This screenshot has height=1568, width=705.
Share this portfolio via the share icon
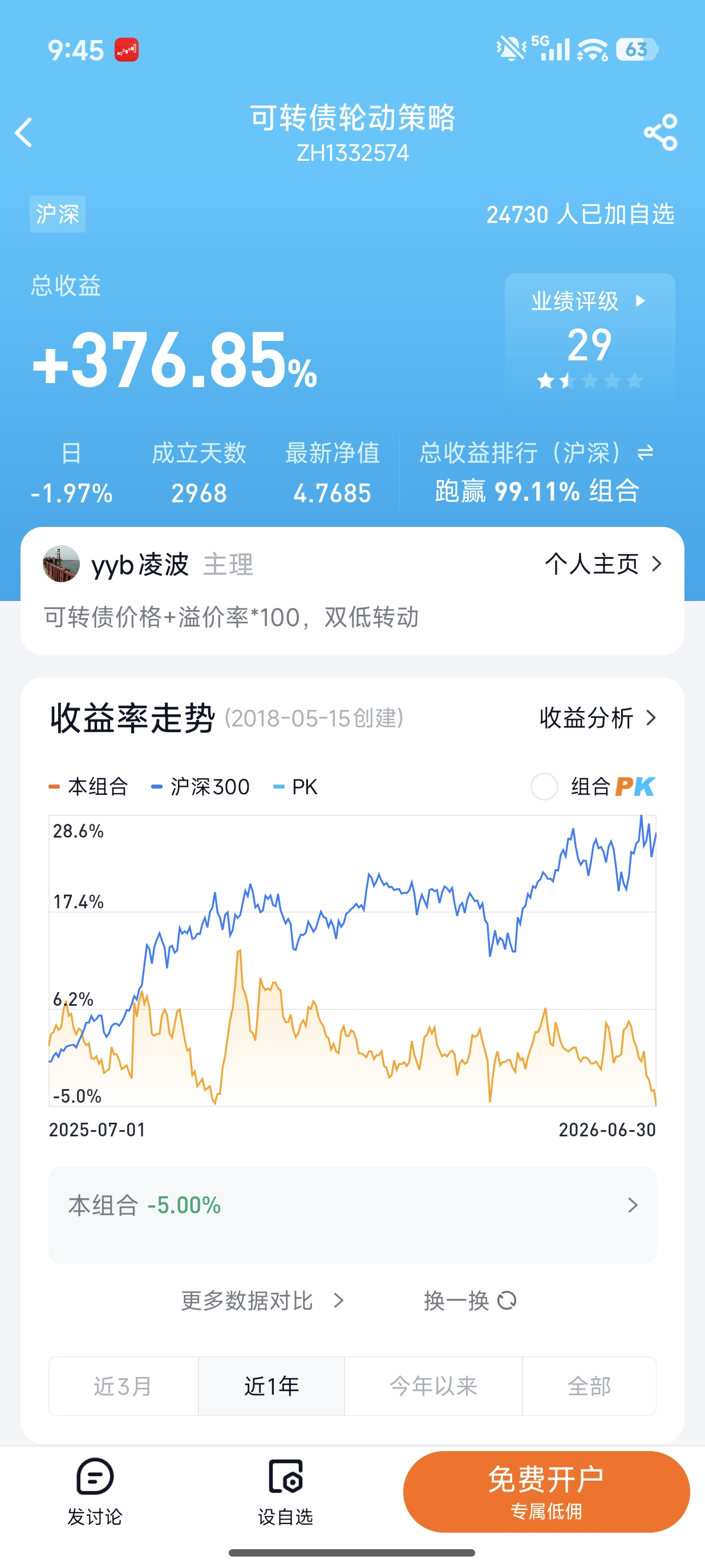pyautogui.click(x=661, y=132)
